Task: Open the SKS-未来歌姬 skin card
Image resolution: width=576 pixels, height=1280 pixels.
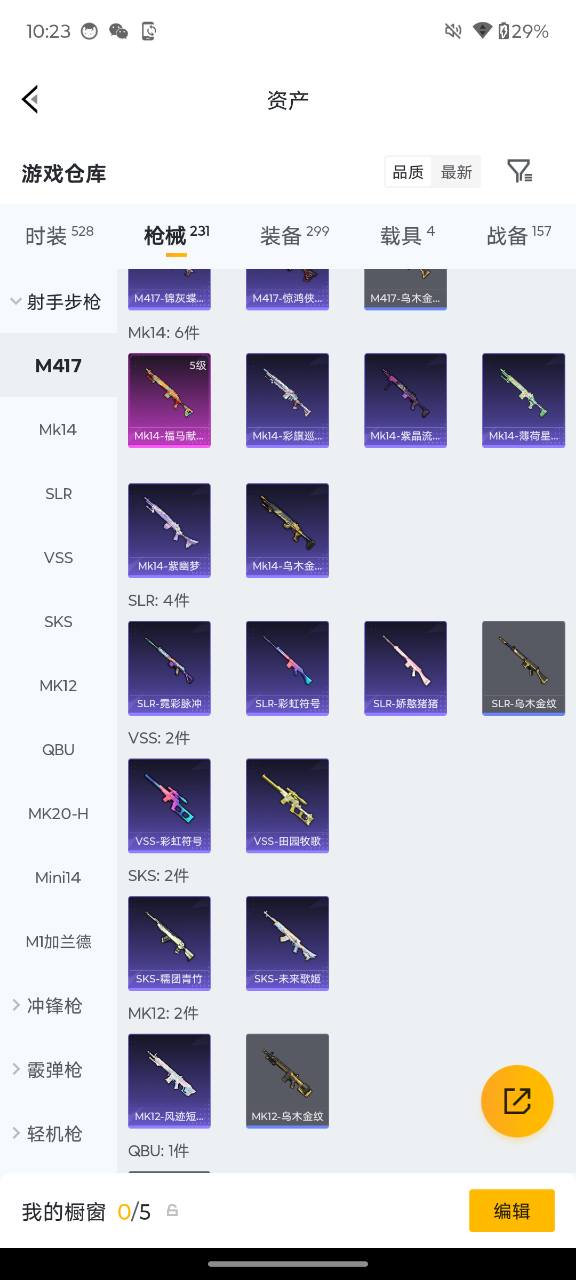Action: (x=287, y=944)
